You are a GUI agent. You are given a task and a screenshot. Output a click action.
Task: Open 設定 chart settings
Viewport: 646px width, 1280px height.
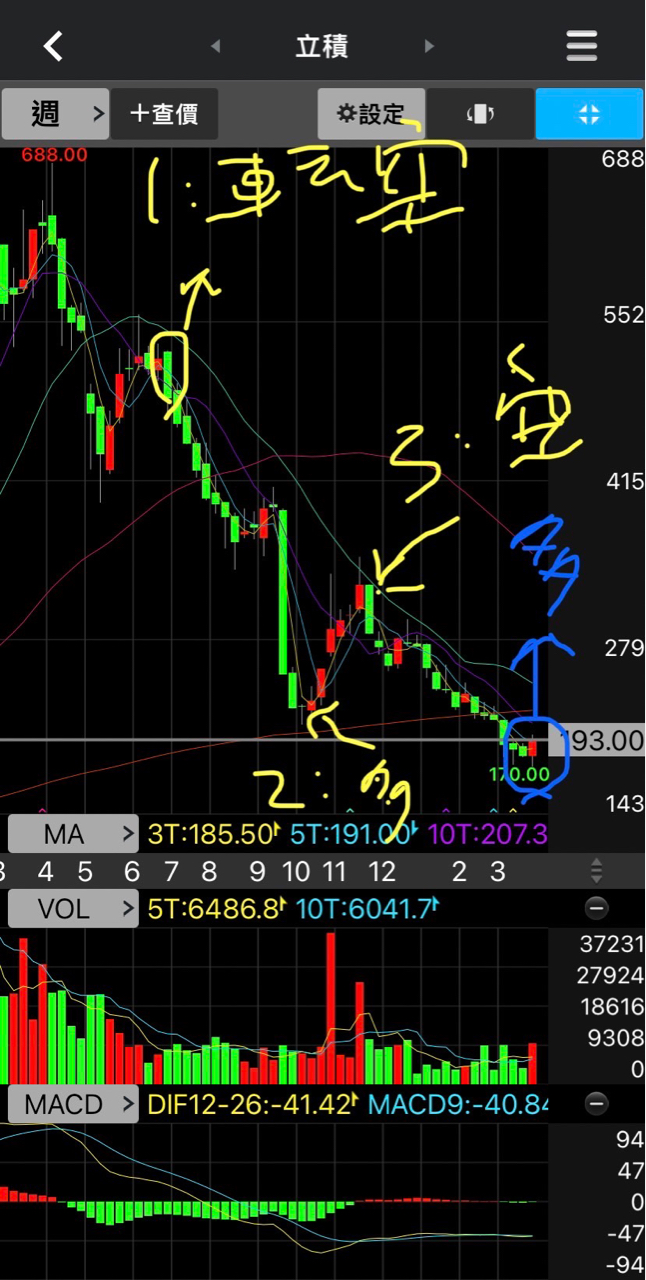coord(371,114)
